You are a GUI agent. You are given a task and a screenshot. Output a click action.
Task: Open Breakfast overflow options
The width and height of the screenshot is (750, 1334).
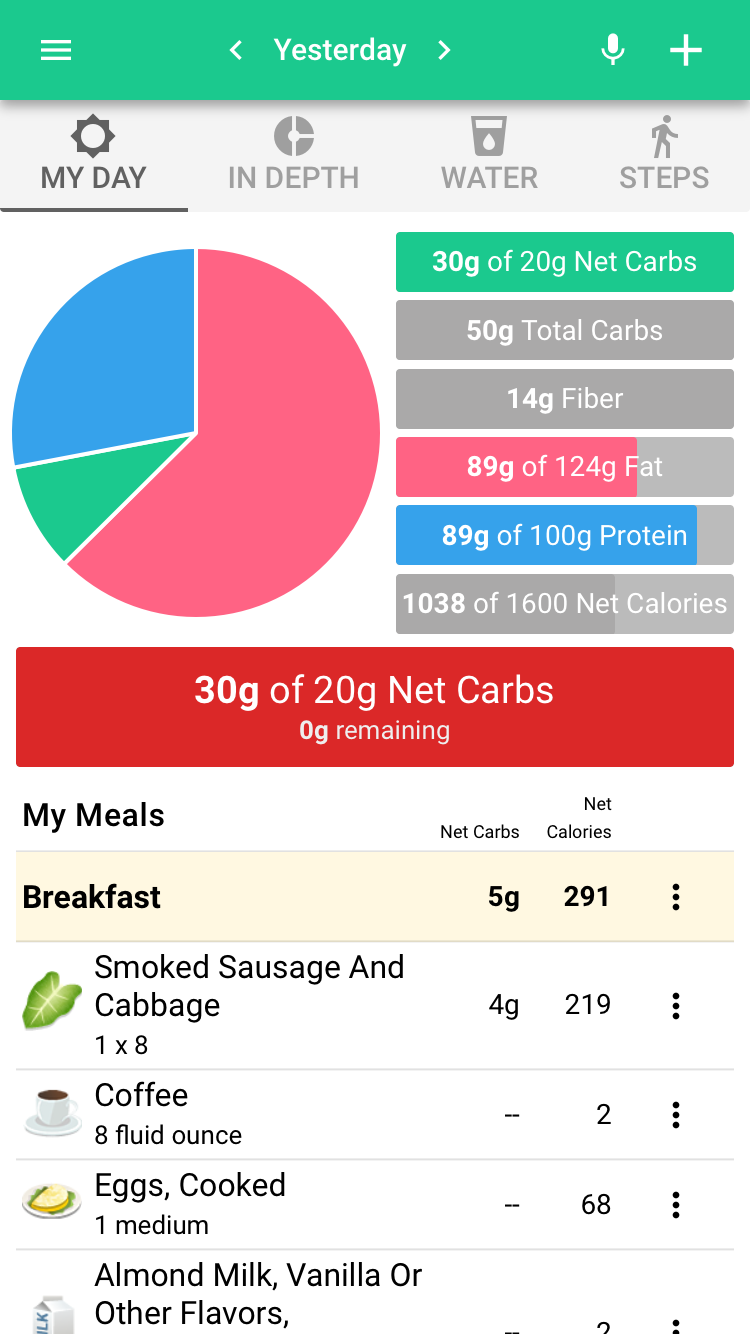pyautogui.click(x=676, y=897)
